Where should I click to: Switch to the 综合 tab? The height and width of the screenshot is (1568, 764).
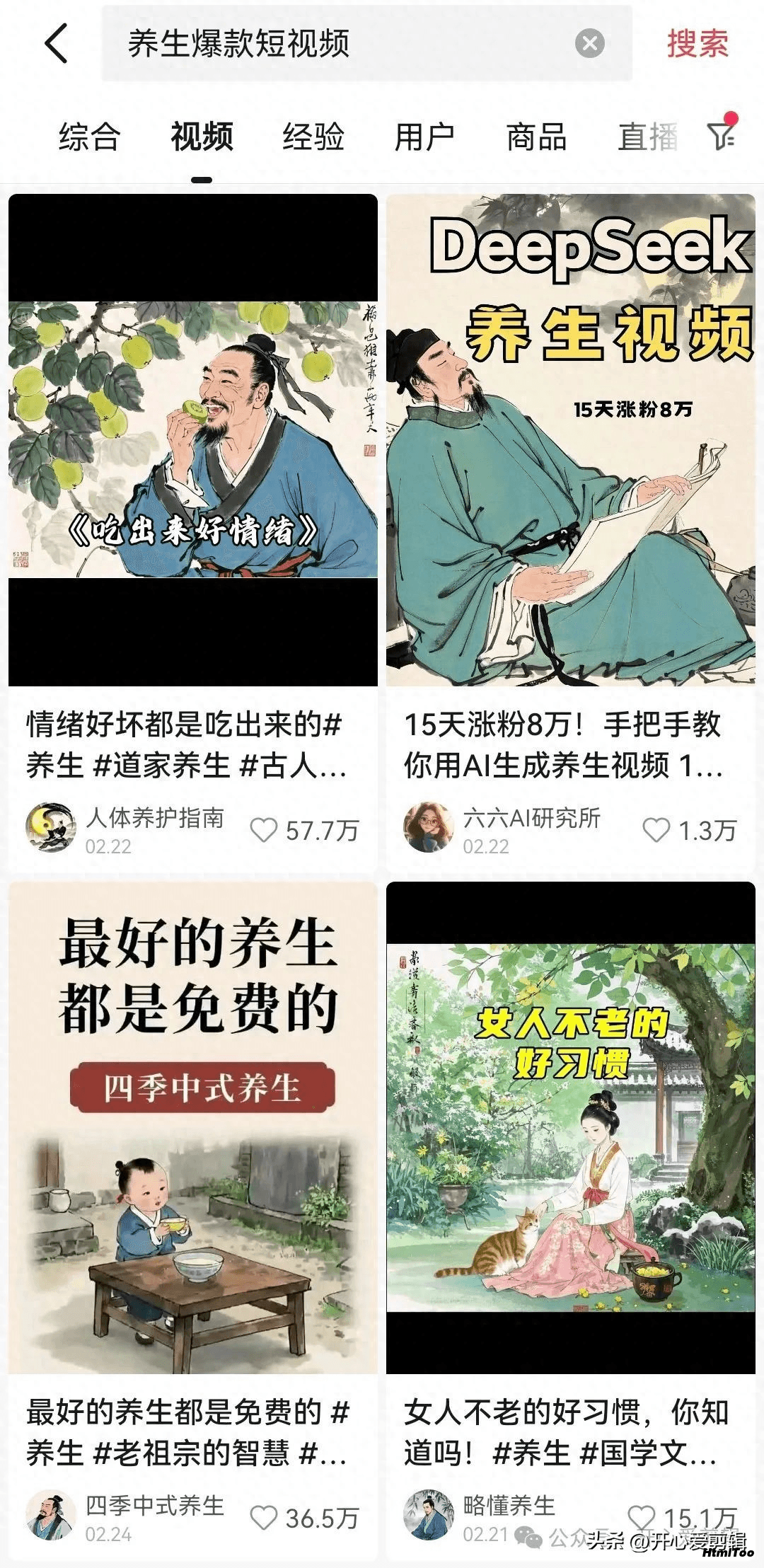pos(90,137)
